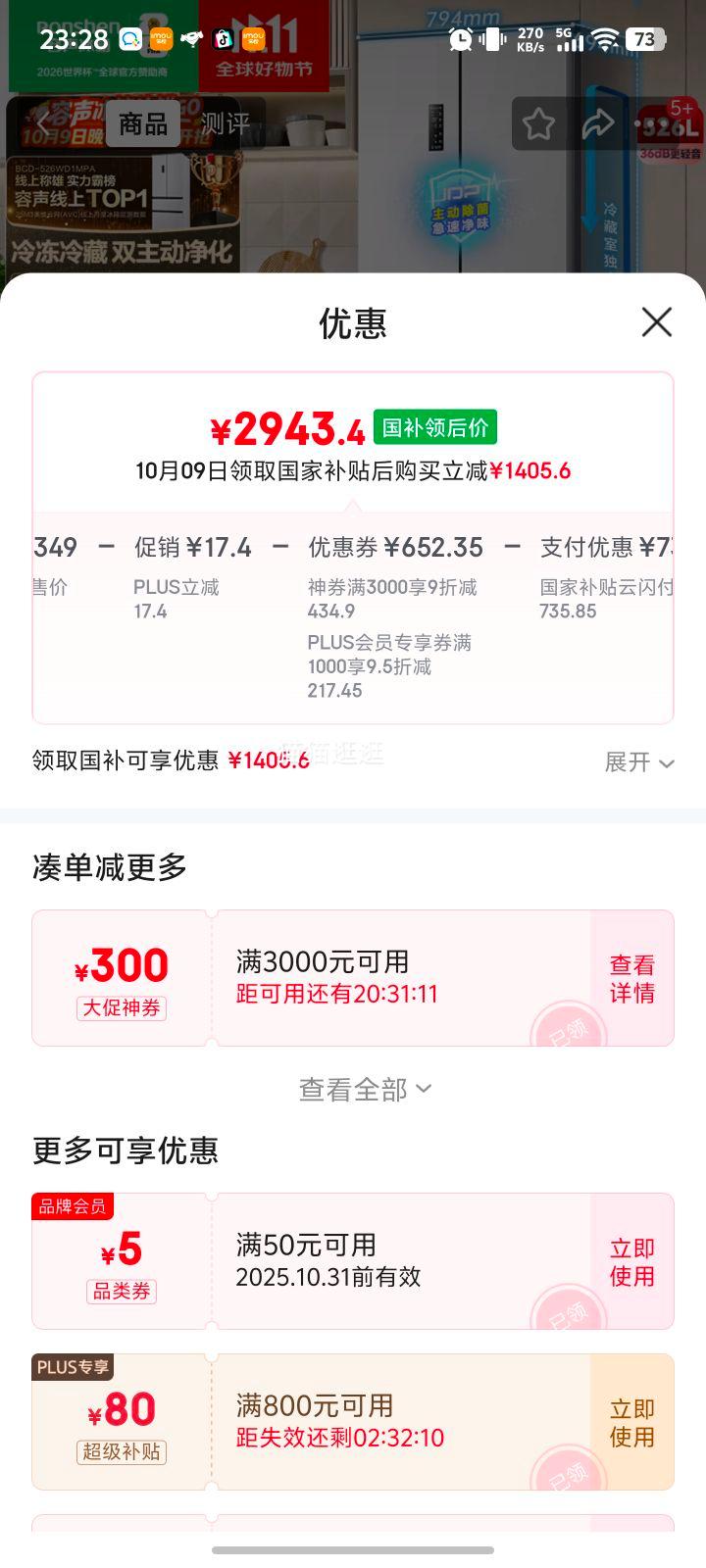View details of the ¥300 大促神券
Screen dimensions: 706x1568
pos(631,979)
